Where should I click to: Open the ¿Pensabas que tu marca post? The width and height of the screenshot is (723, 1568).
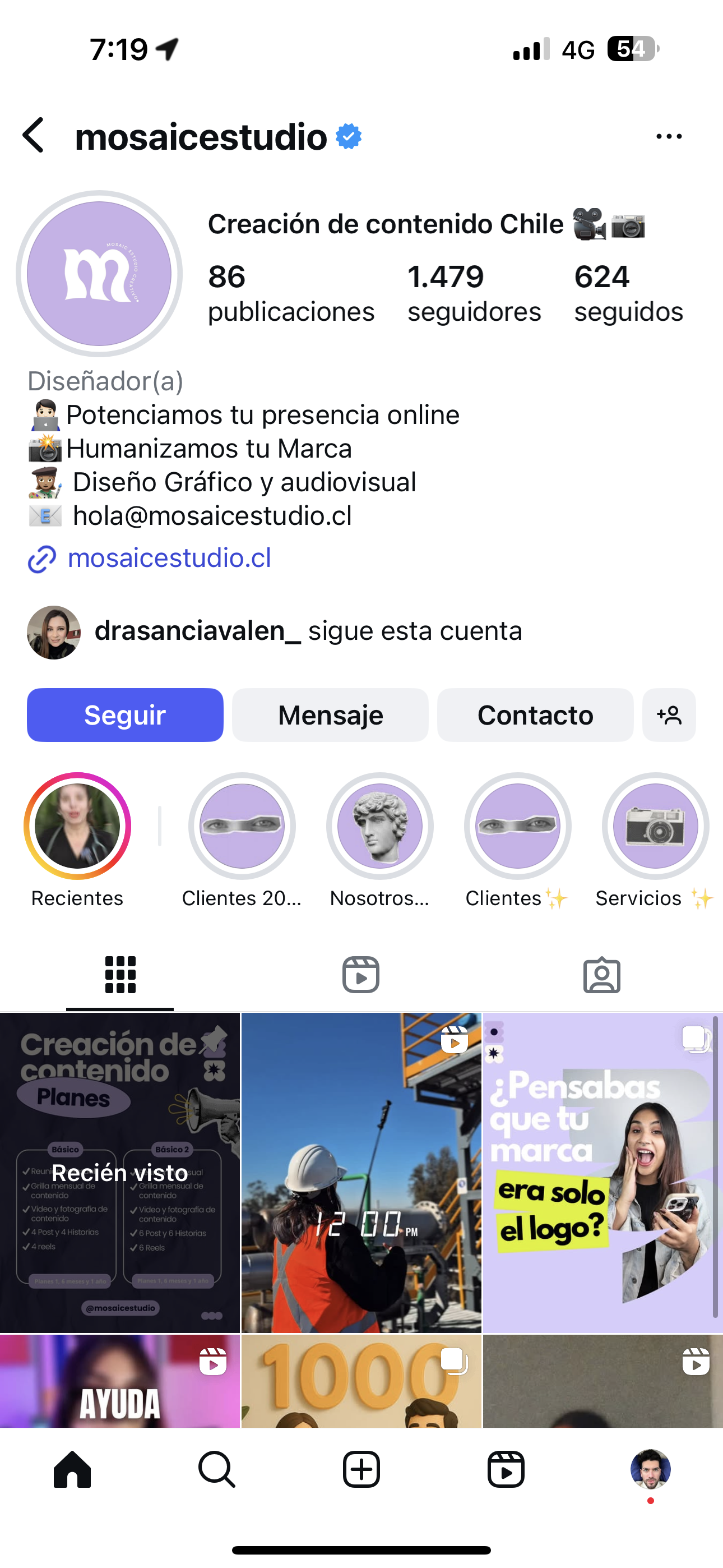pos(602,1173)
